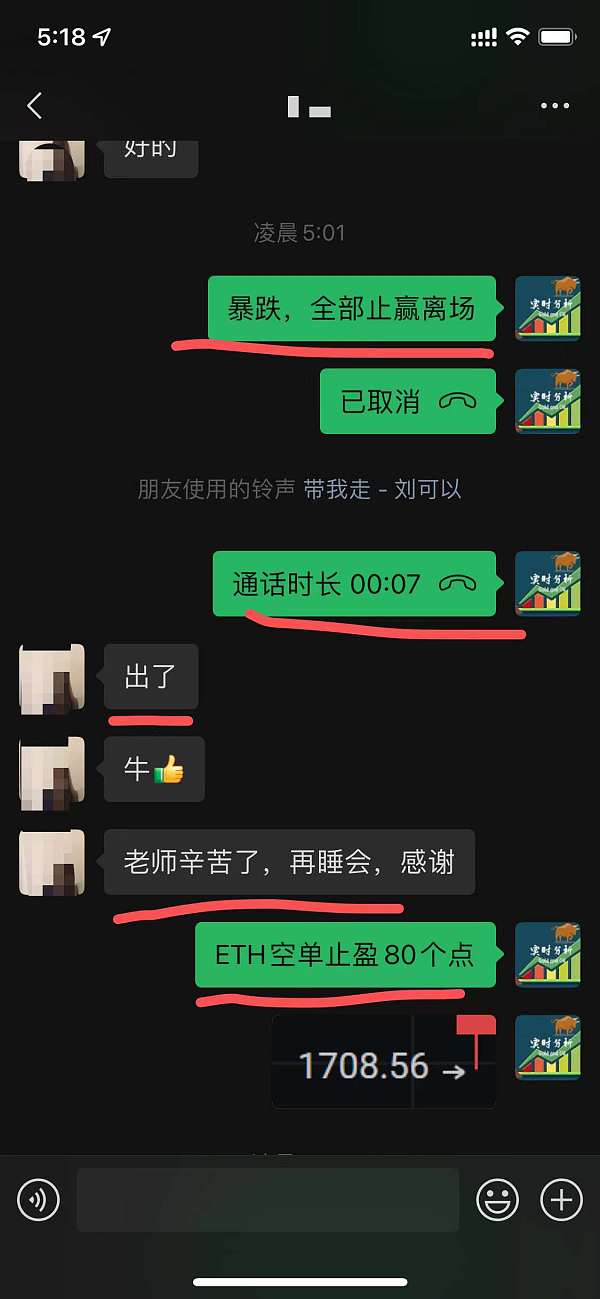Open the chat's three-dot overflow menu
Screen dimensions: 600x1299
tap(554, 106)
